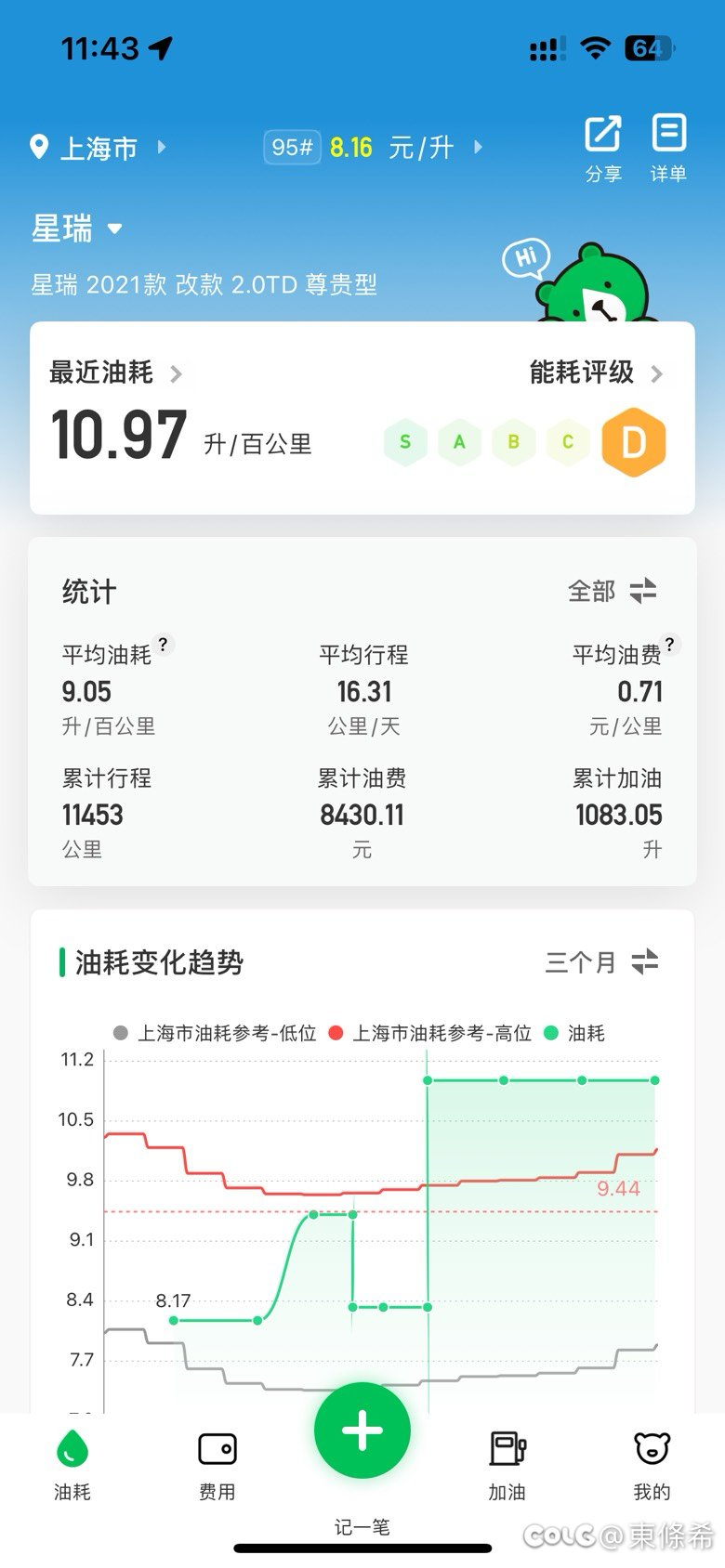Open the 详单 details list

pyautogui.click(x=668, y=147)
